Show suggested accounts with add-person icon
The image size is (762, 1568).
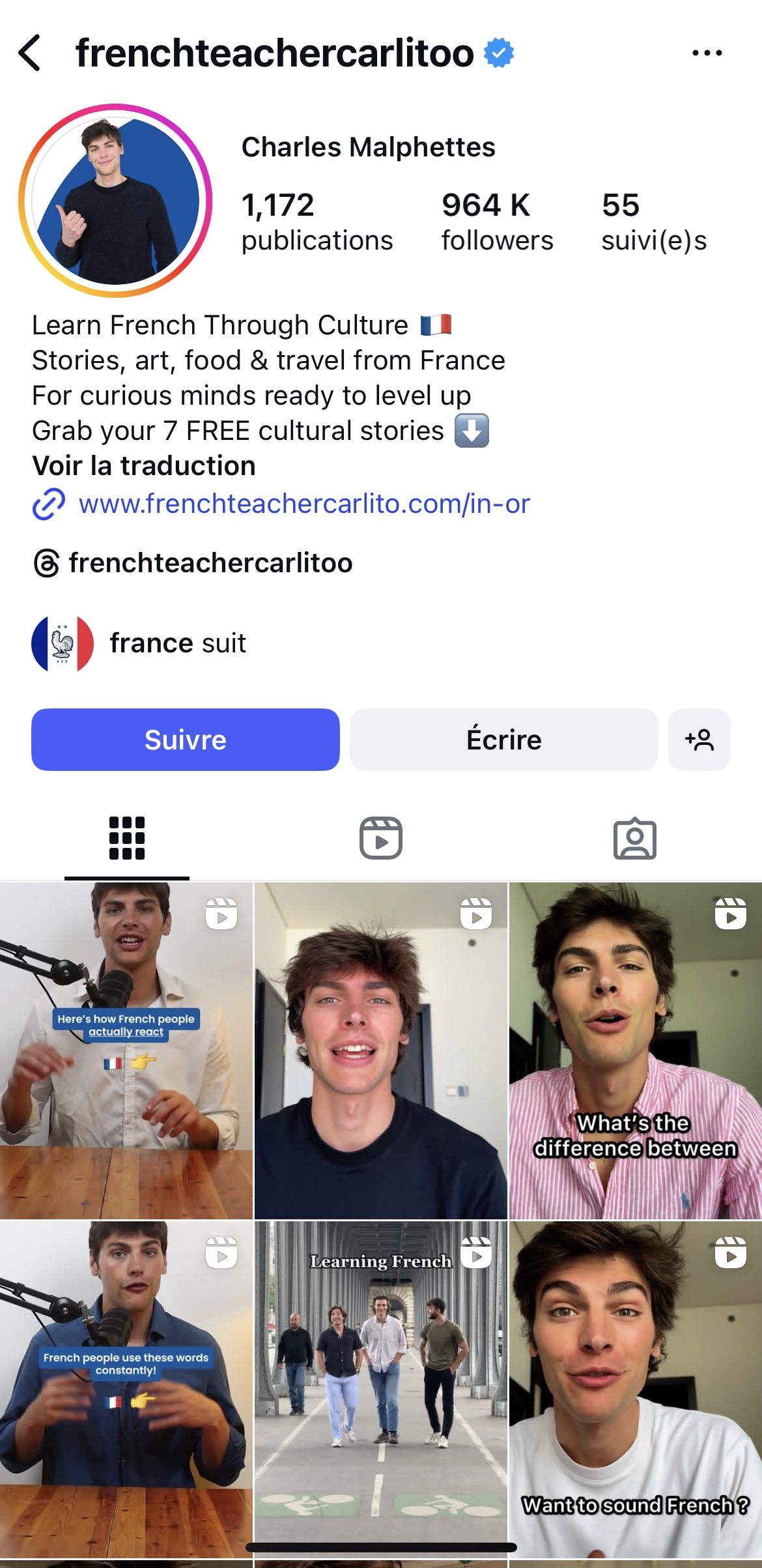tap(699, 740)
